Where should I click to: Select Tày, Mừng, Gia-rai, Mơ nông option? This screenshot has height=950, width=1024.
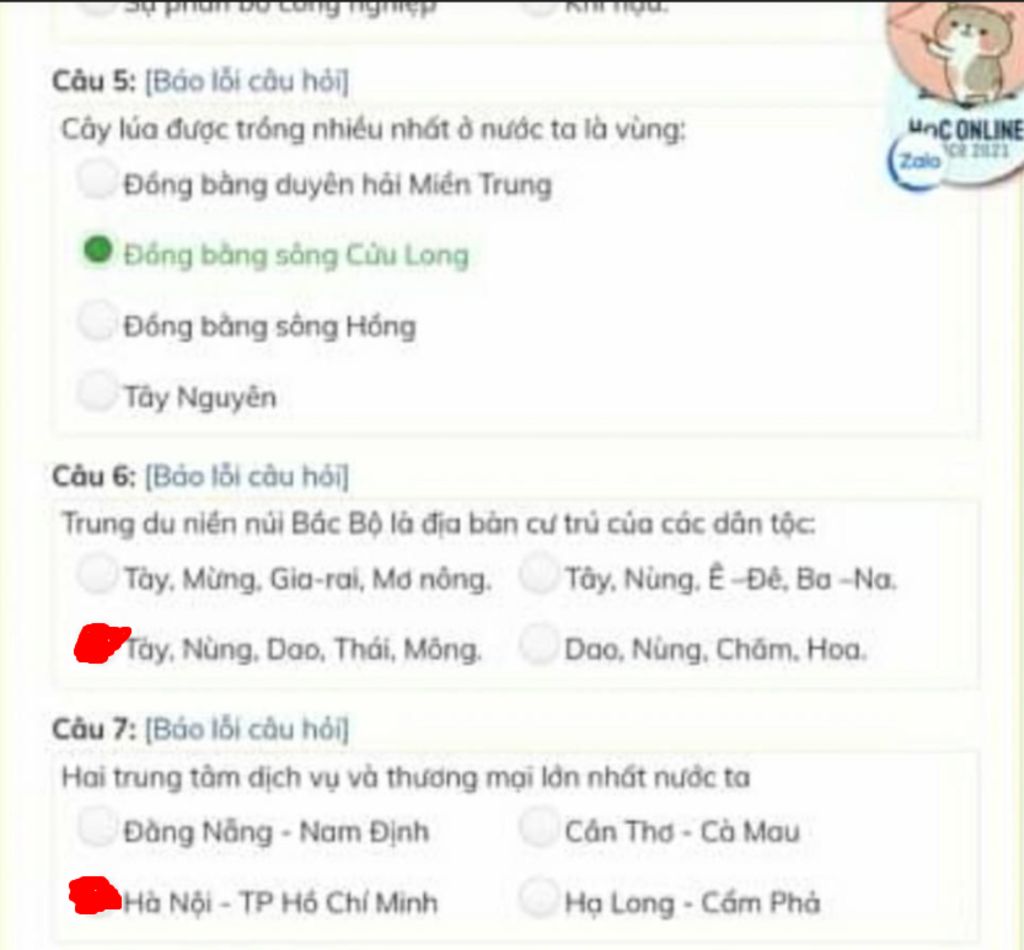97,575
